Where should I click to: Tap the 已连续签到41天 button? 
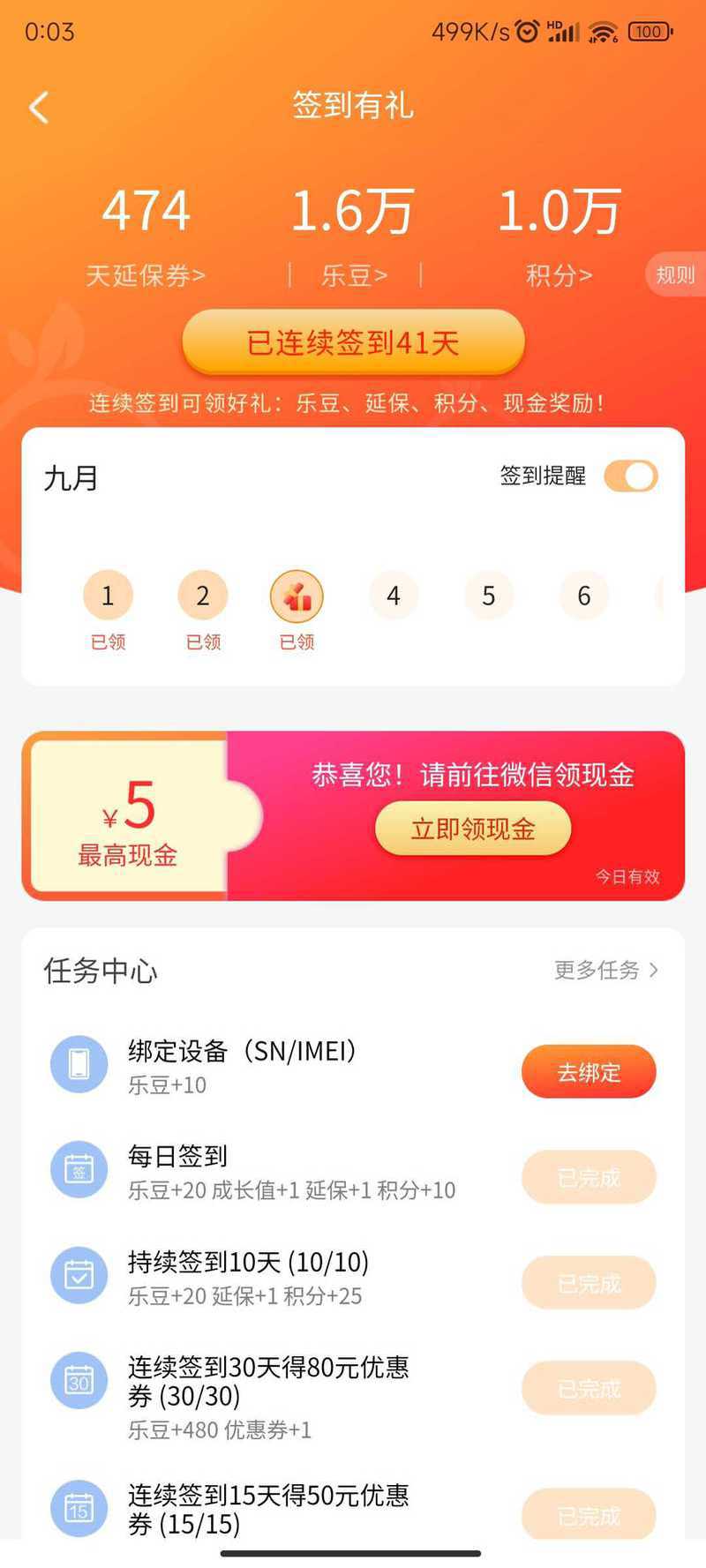353,342
